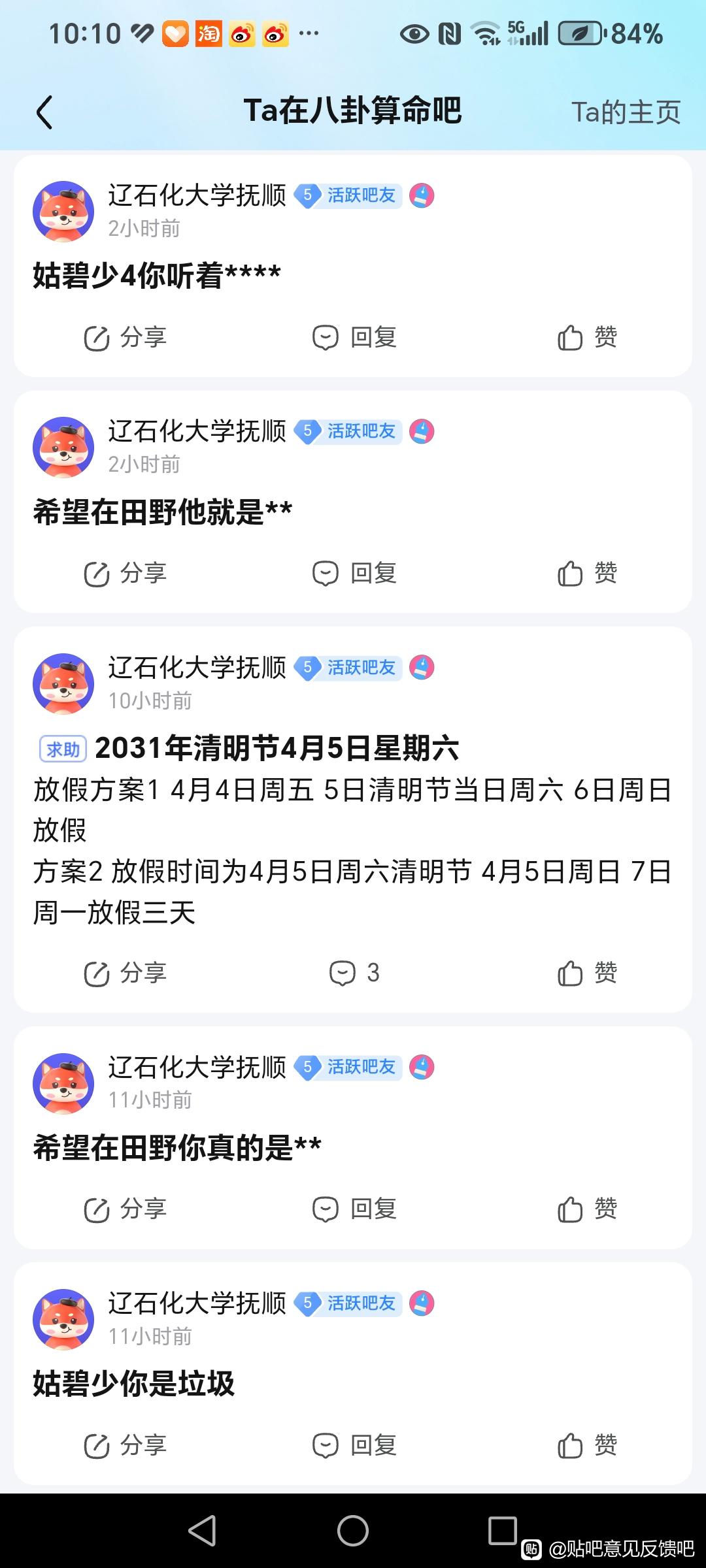Tap the system home button

click(353, 1530)
